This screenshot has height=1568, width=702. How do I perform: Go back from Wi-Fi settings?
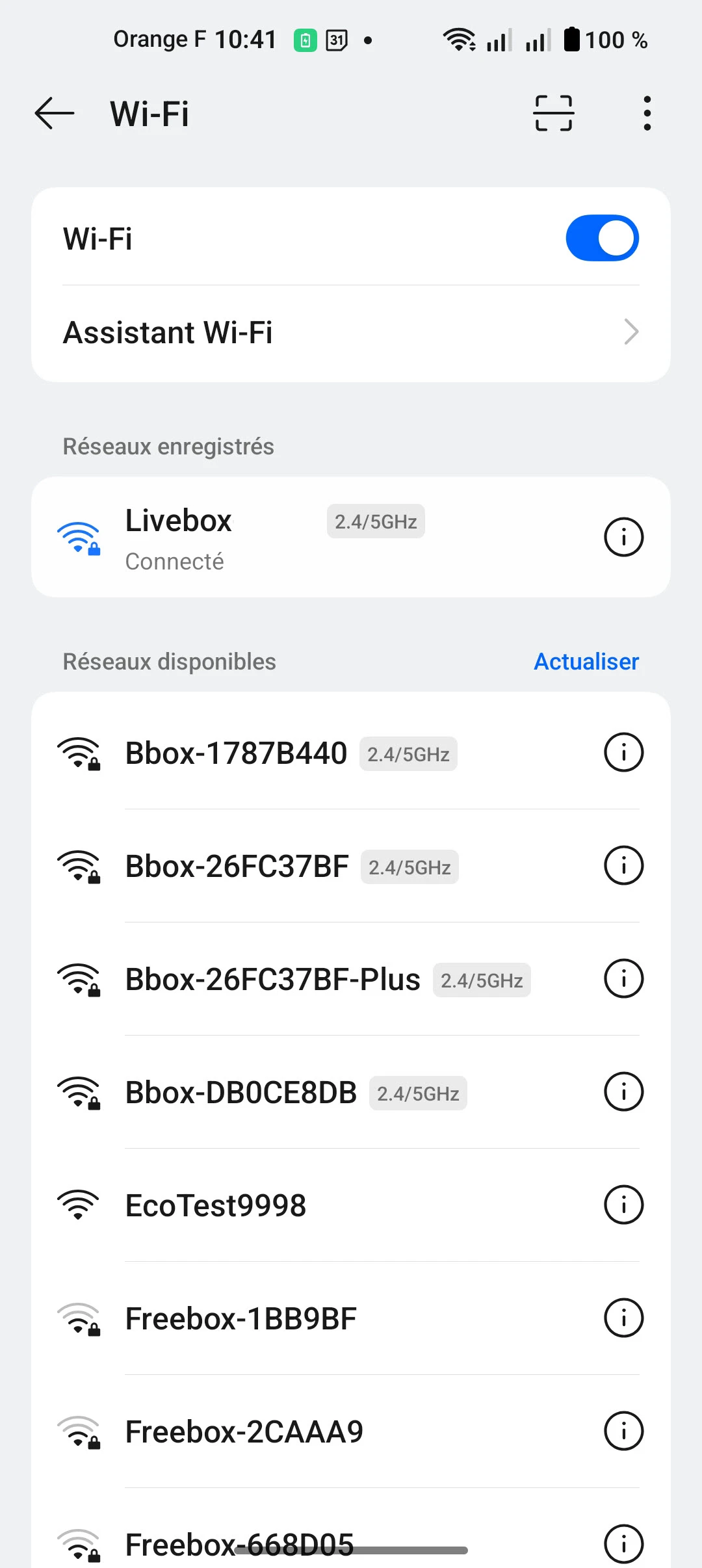tap(55, 114)
